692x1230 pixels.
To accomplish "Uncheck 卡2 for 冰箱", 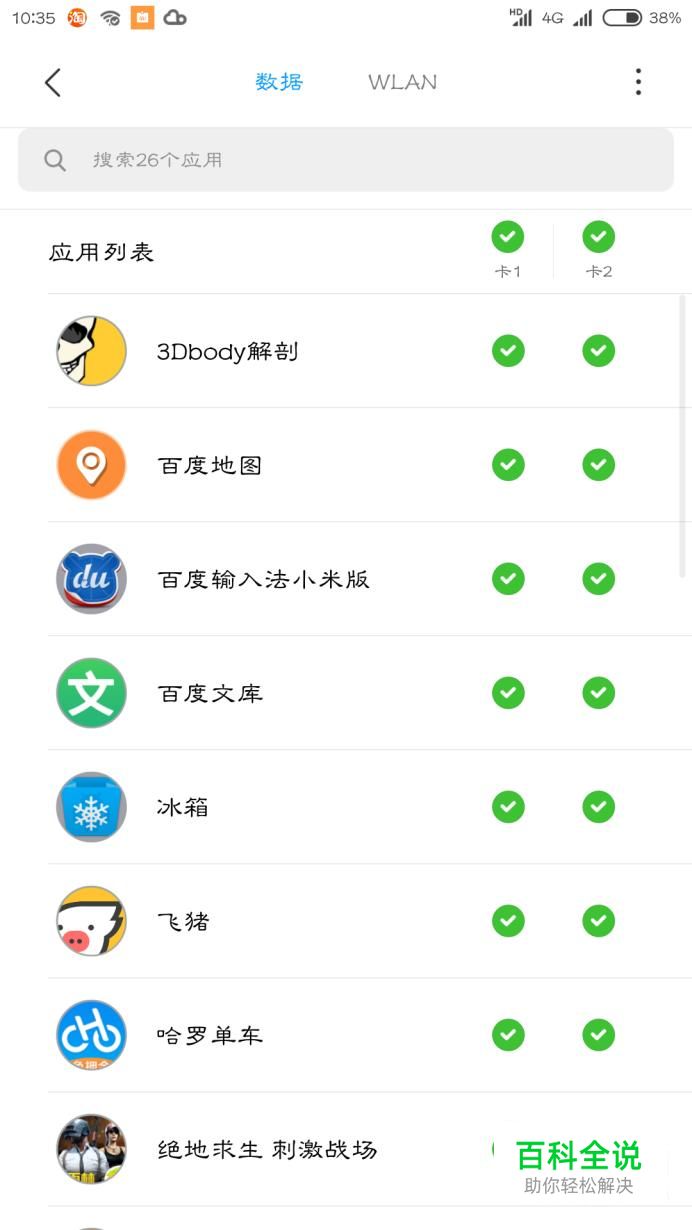I will (x=599, y=807).
